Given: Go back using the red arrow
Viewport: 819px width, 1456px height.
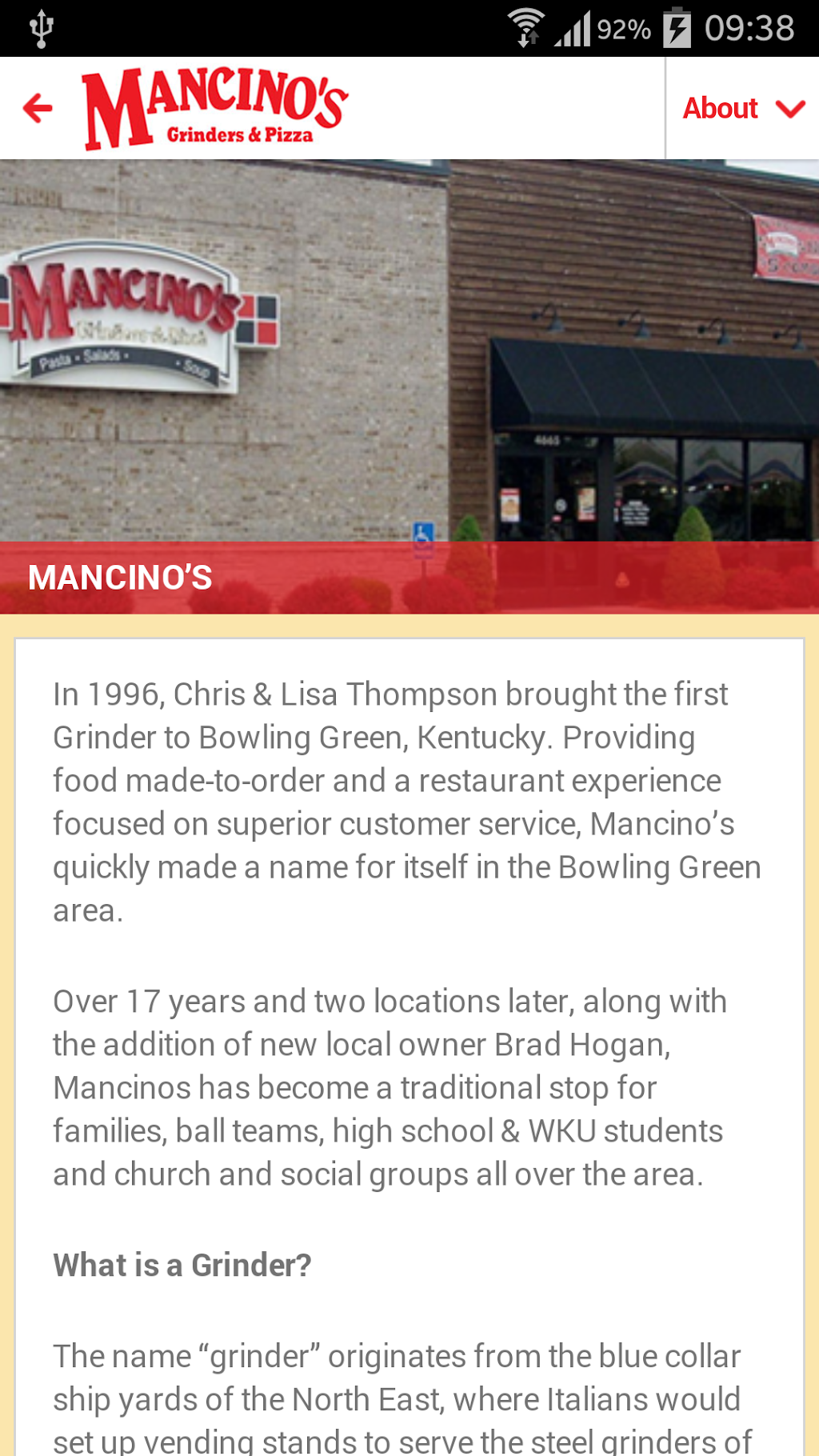Looking at the screenshot, I should click(38, 108).
